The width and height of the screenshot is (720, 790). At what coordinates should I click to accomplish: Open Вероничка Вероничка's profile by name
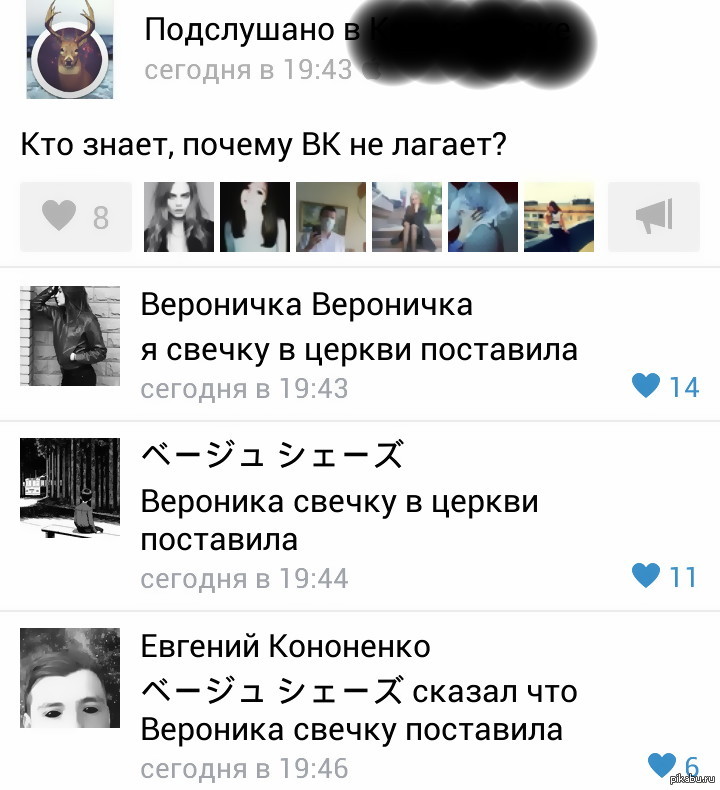tap(306, 304)
